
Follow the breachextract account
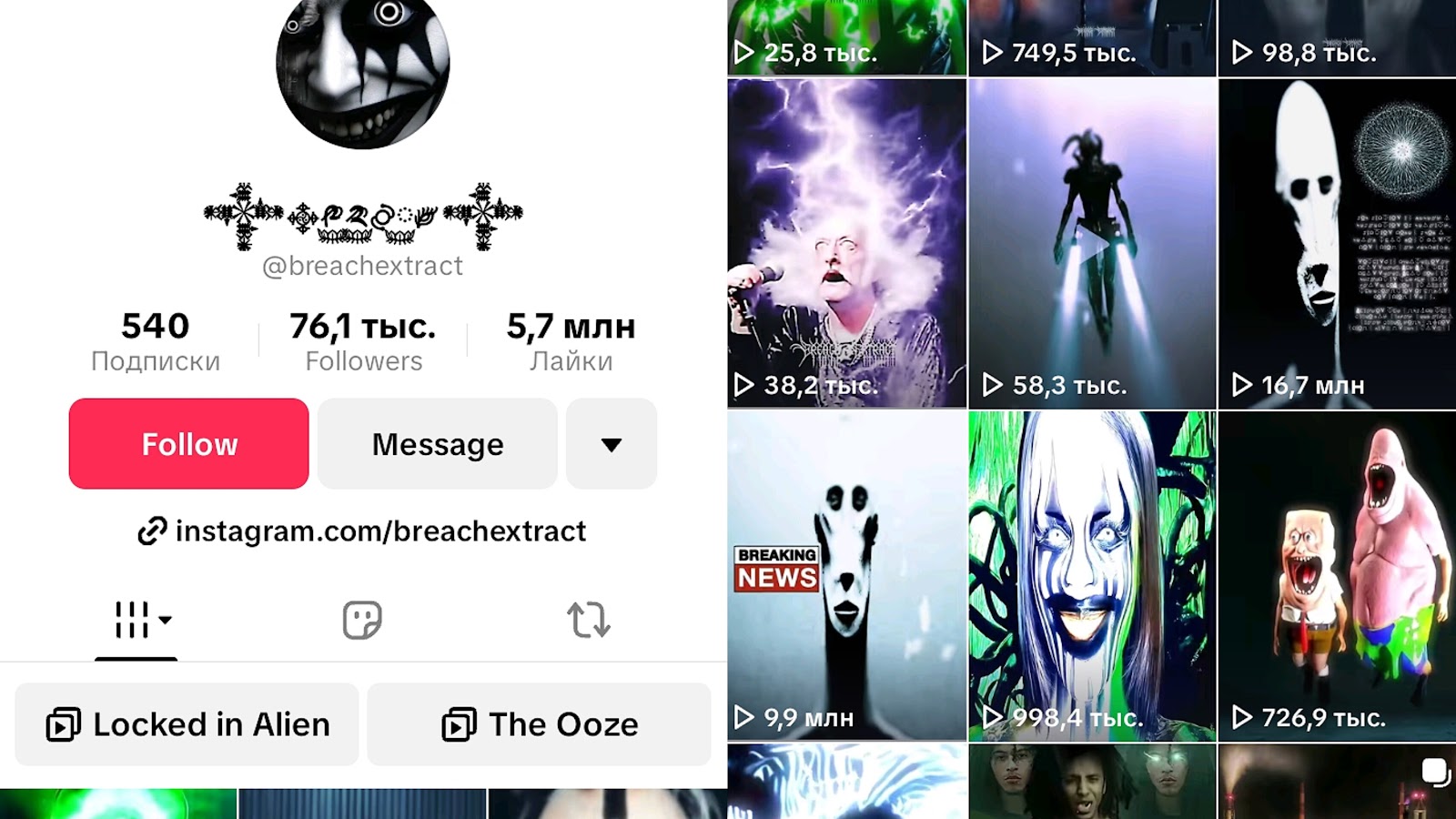188,444
